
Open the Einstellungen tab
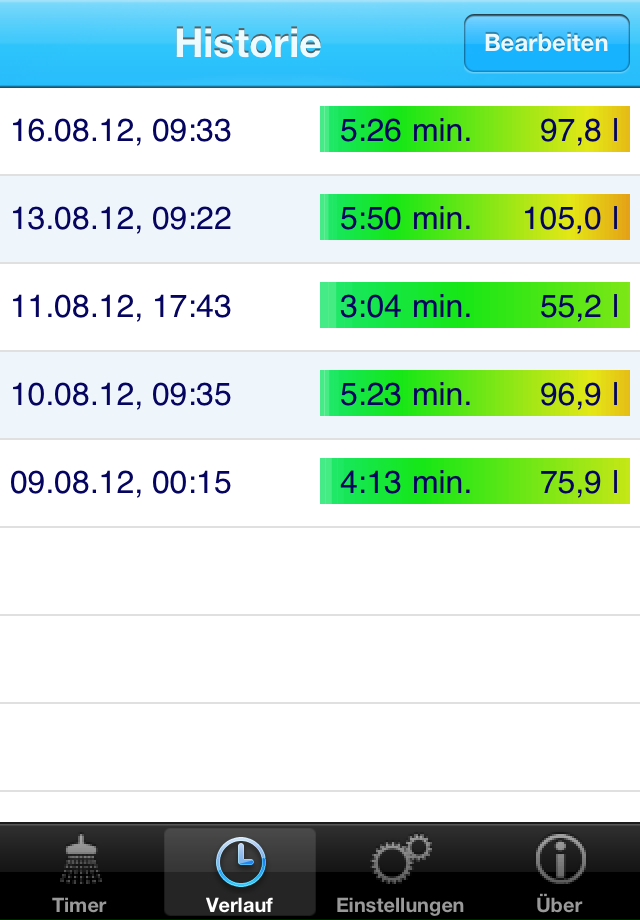point(400,872)
